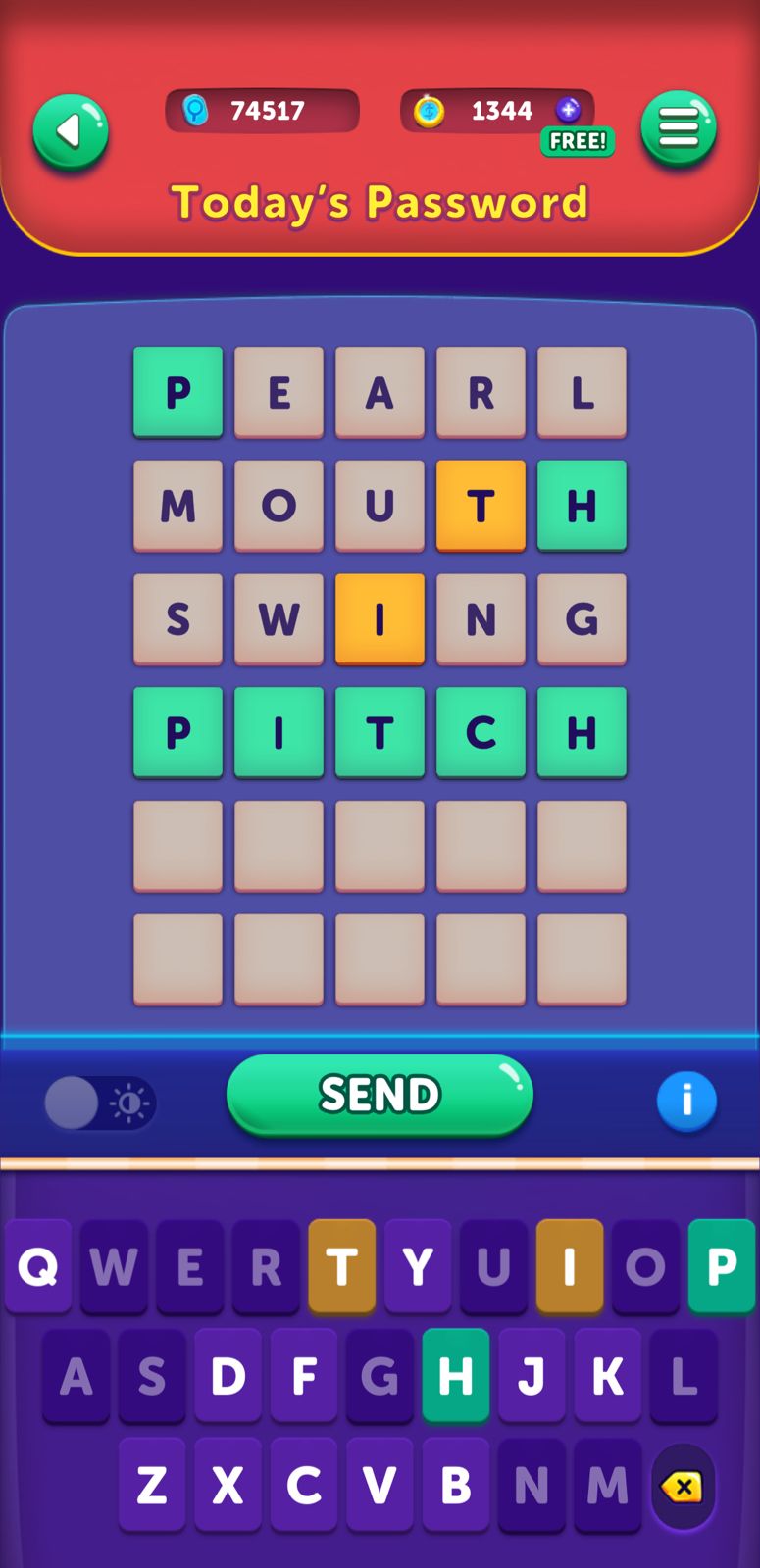Enter the letter K
Viewport: 760px width, 1568px height.
point(607,1376)
